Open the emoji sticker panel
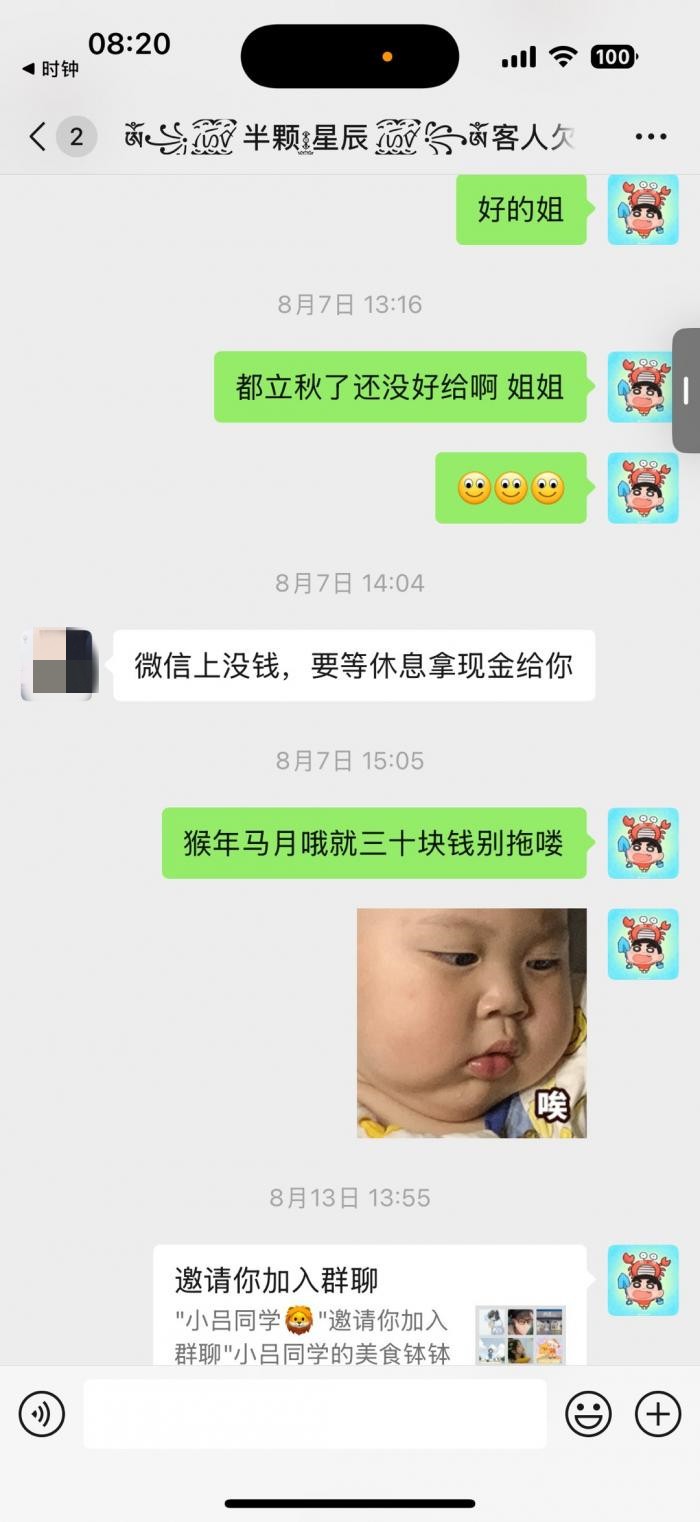The width and height of the screenshot is (700, 1522). [588, 1414]
